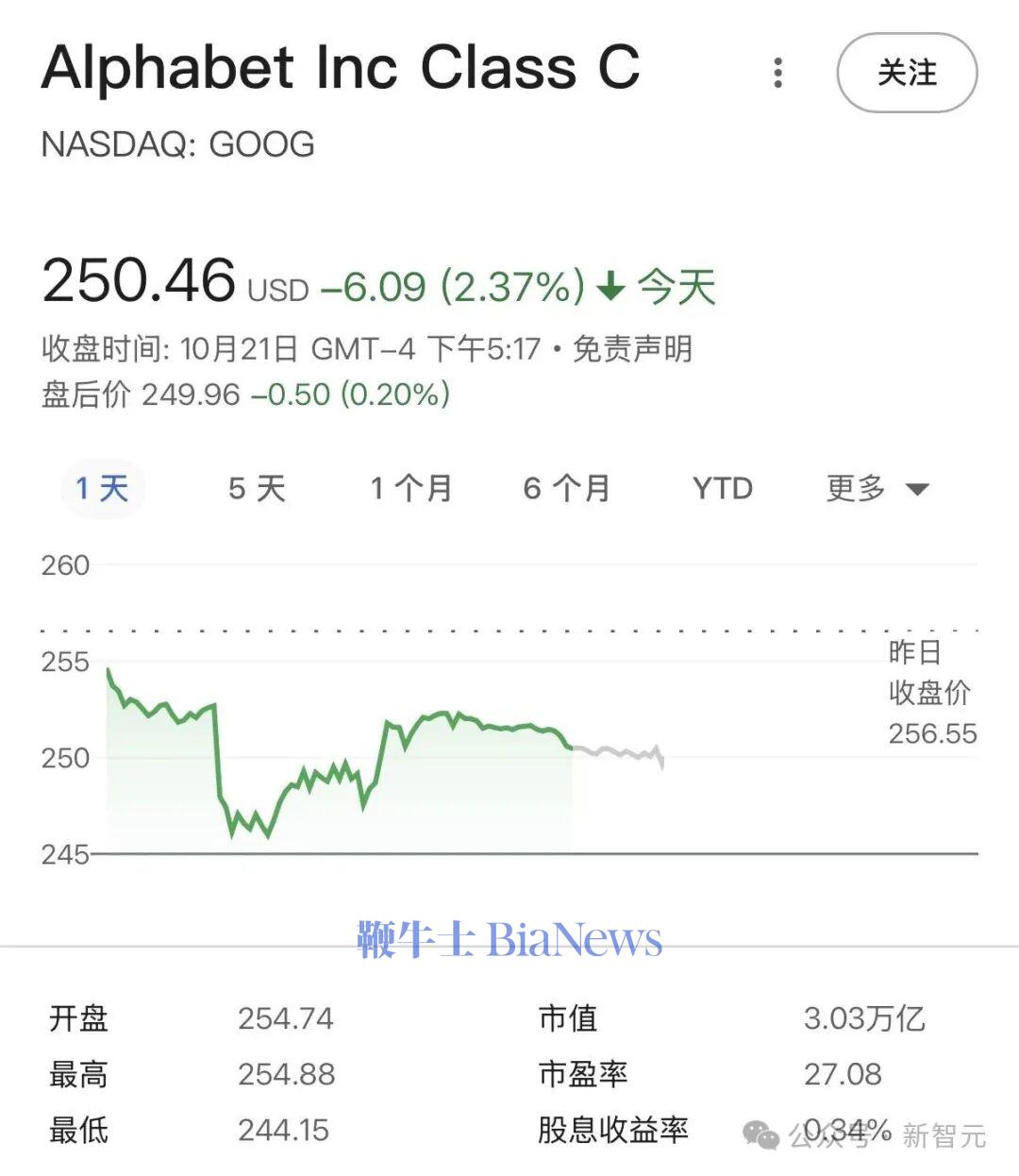
Task: Click the 1 天 highlighted range pill
Action: pyautogui.click(x=102, y=488)
